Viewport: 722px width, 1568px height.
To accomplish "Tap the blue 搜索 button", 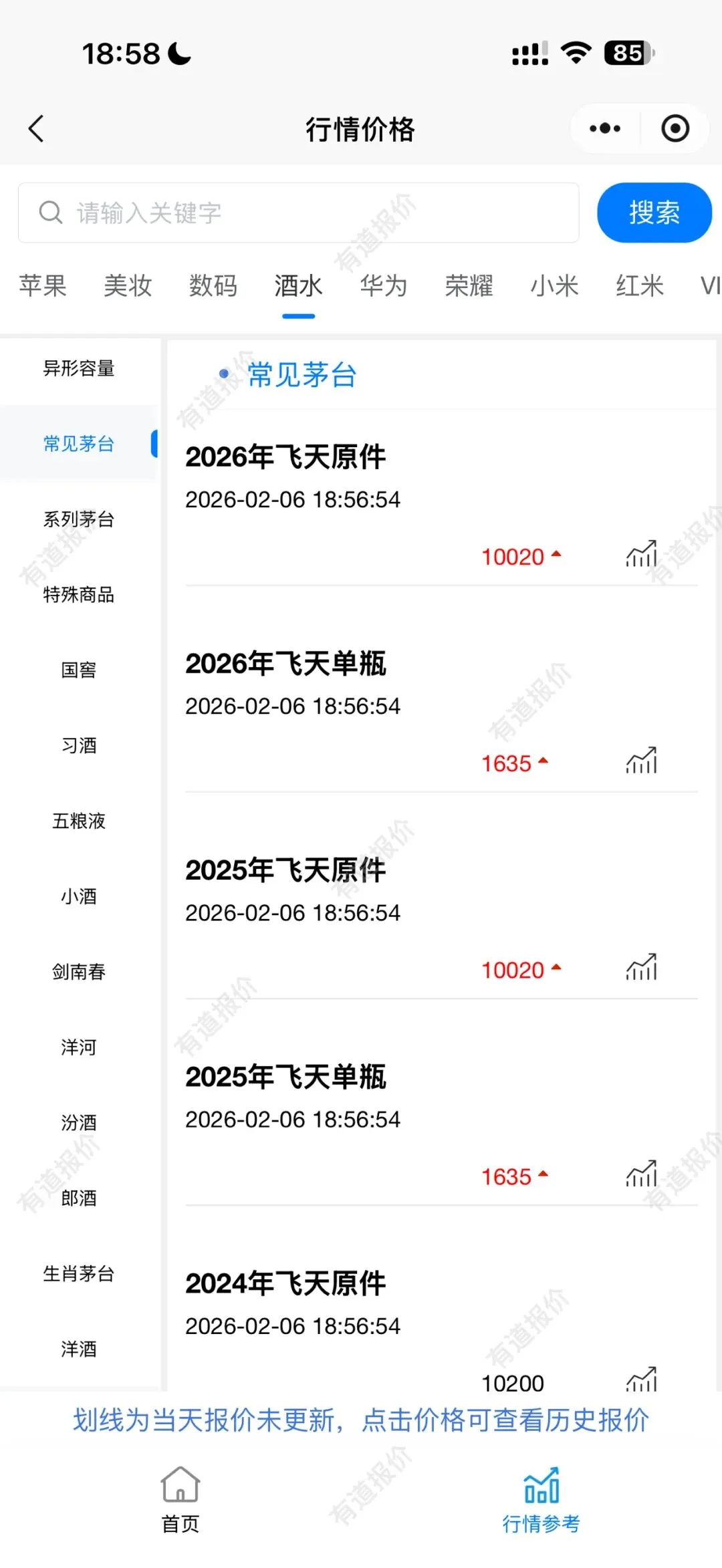I will pyautogui.click(x=654, y=213).
